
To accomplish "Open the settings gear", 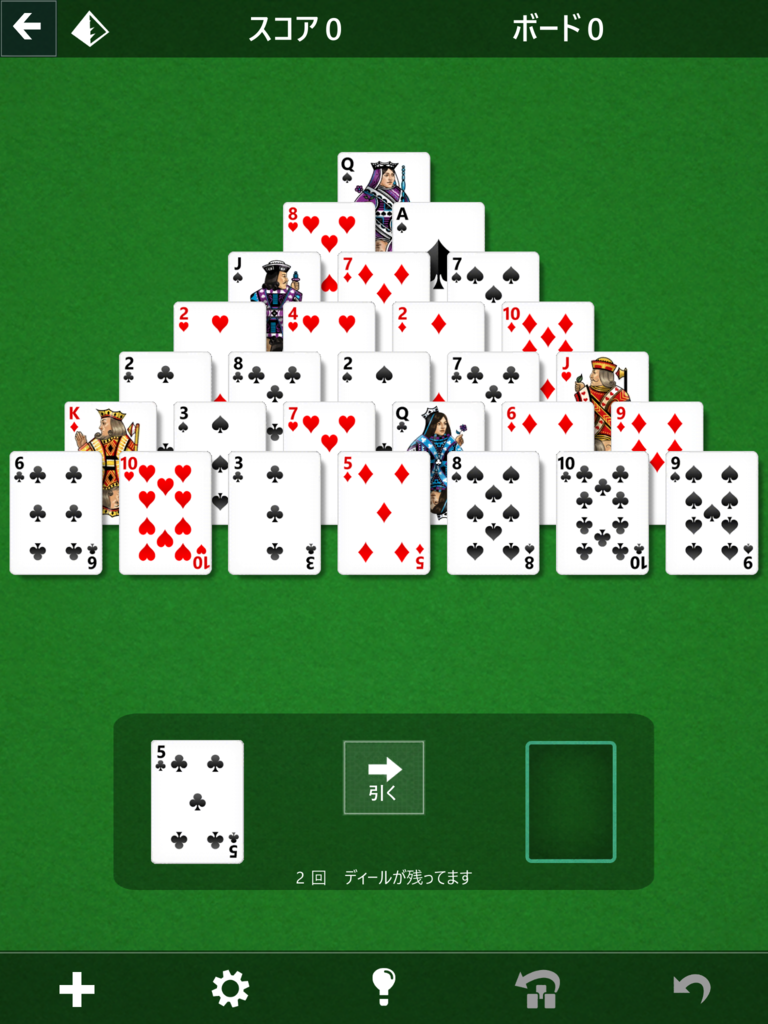I will 230,989.
